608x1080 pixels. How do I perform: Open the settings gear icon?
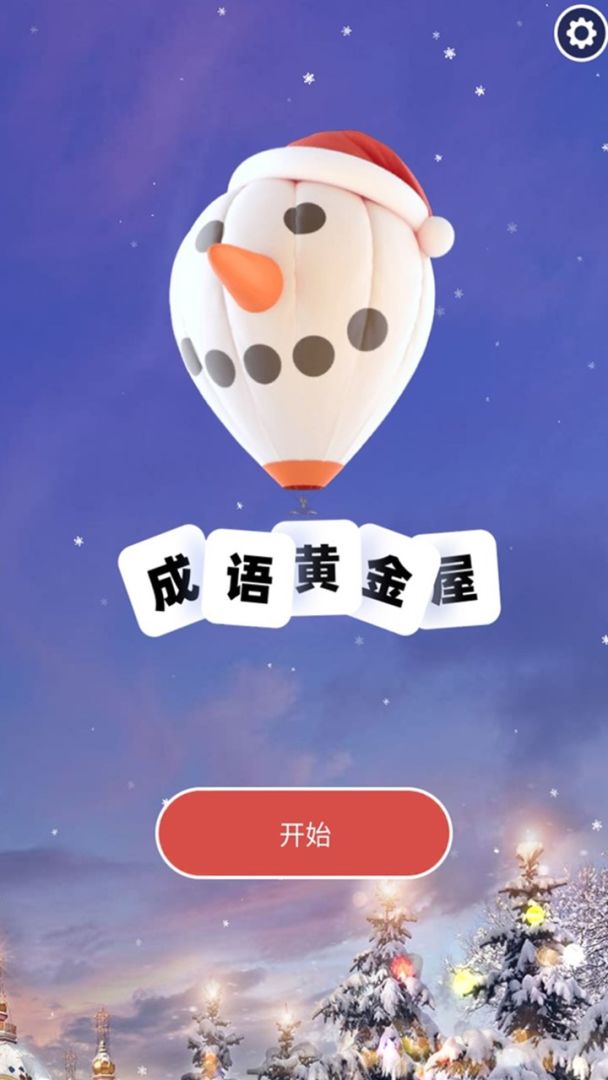coord(580,34)
